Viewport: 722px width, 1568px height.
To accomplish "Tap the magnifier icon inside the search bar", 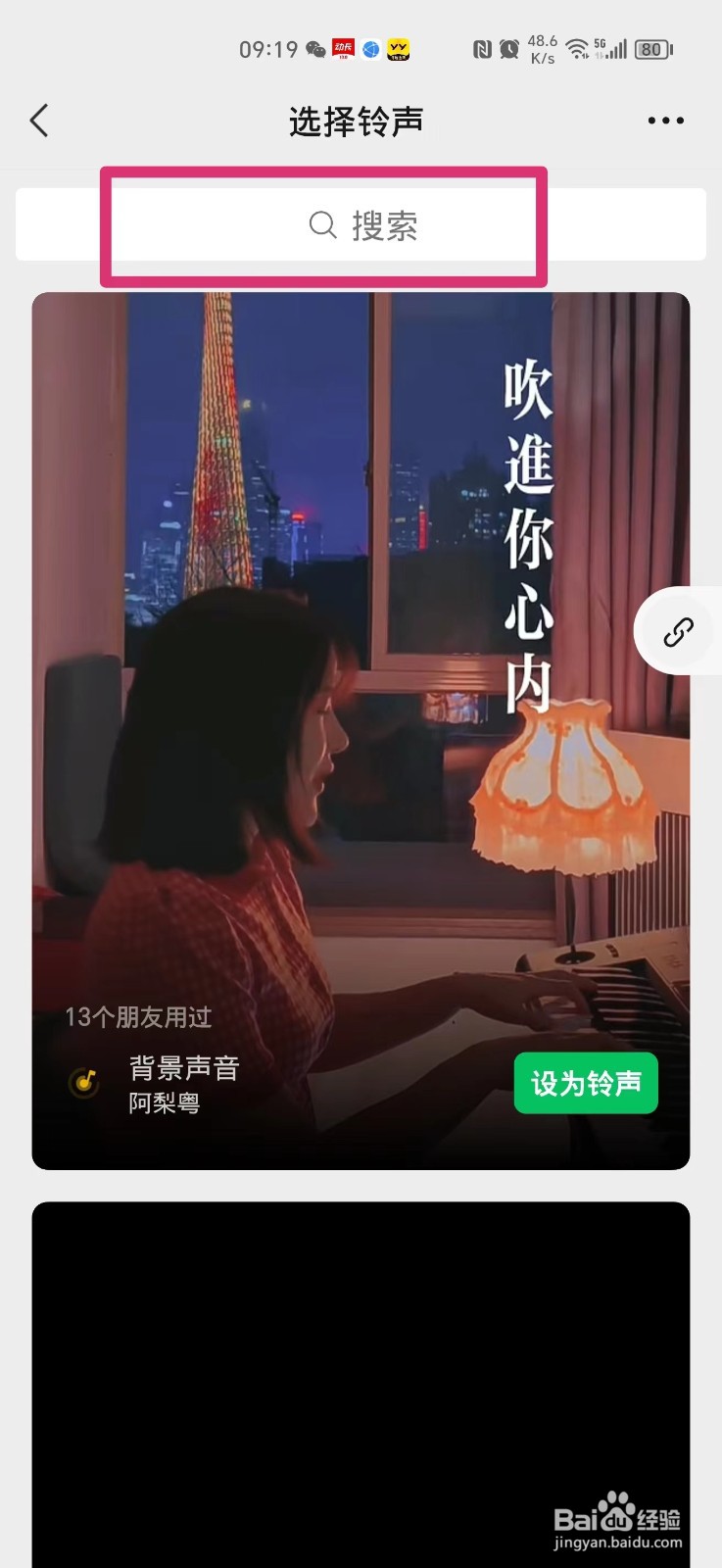I will click(321, 225).
